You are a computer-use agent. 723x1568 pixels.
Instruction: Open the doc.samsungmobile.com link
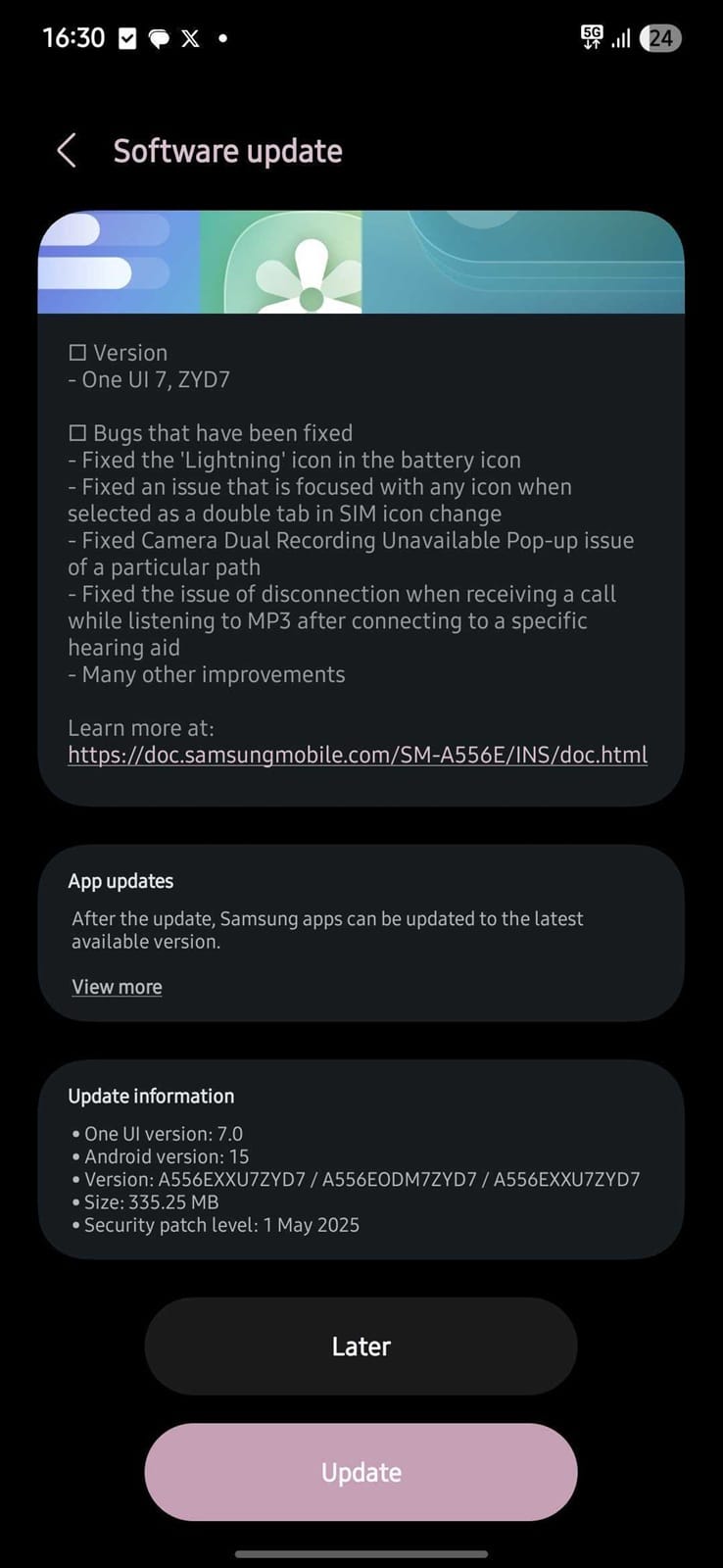pos(358,755)
